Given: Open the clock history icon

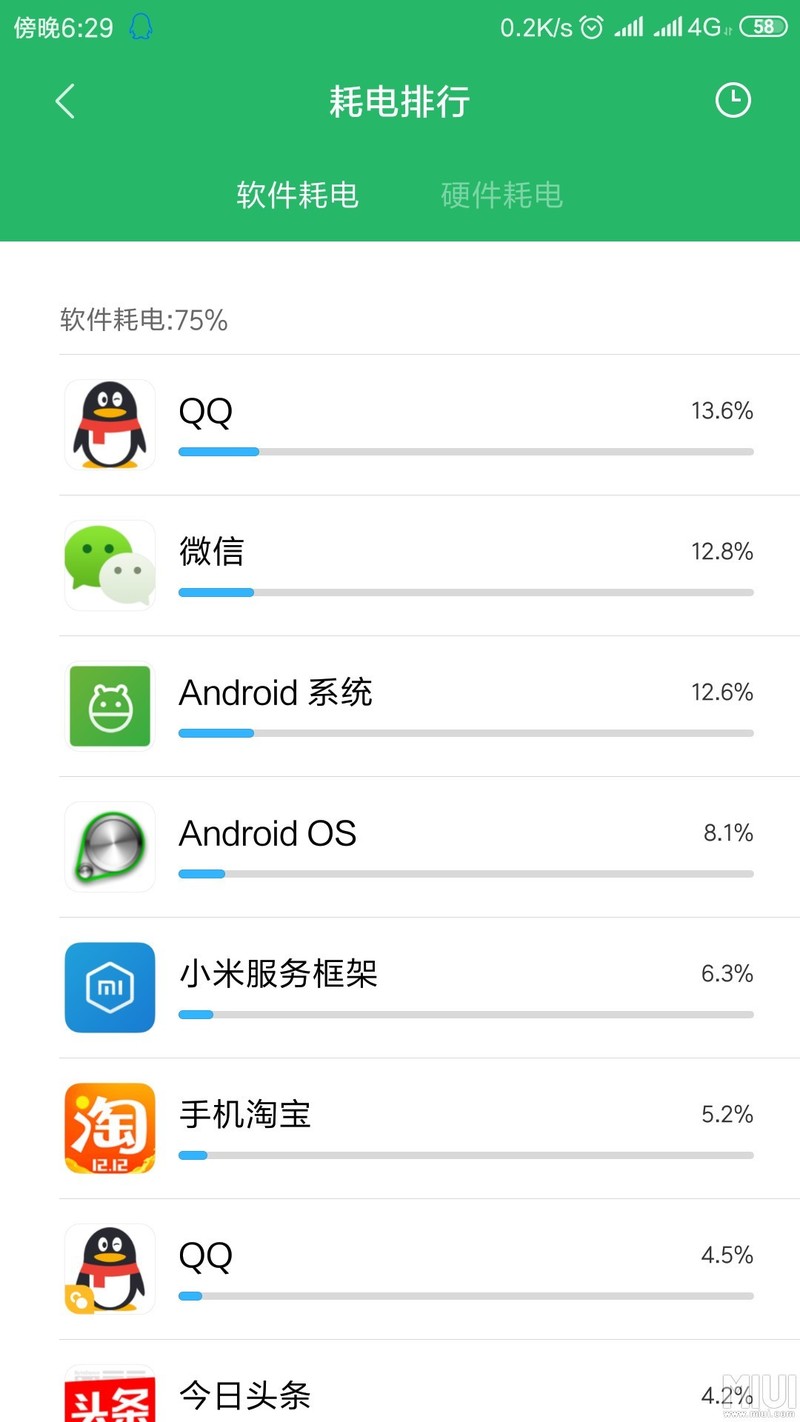Looking at the screenshot, I should pos(733,100).
